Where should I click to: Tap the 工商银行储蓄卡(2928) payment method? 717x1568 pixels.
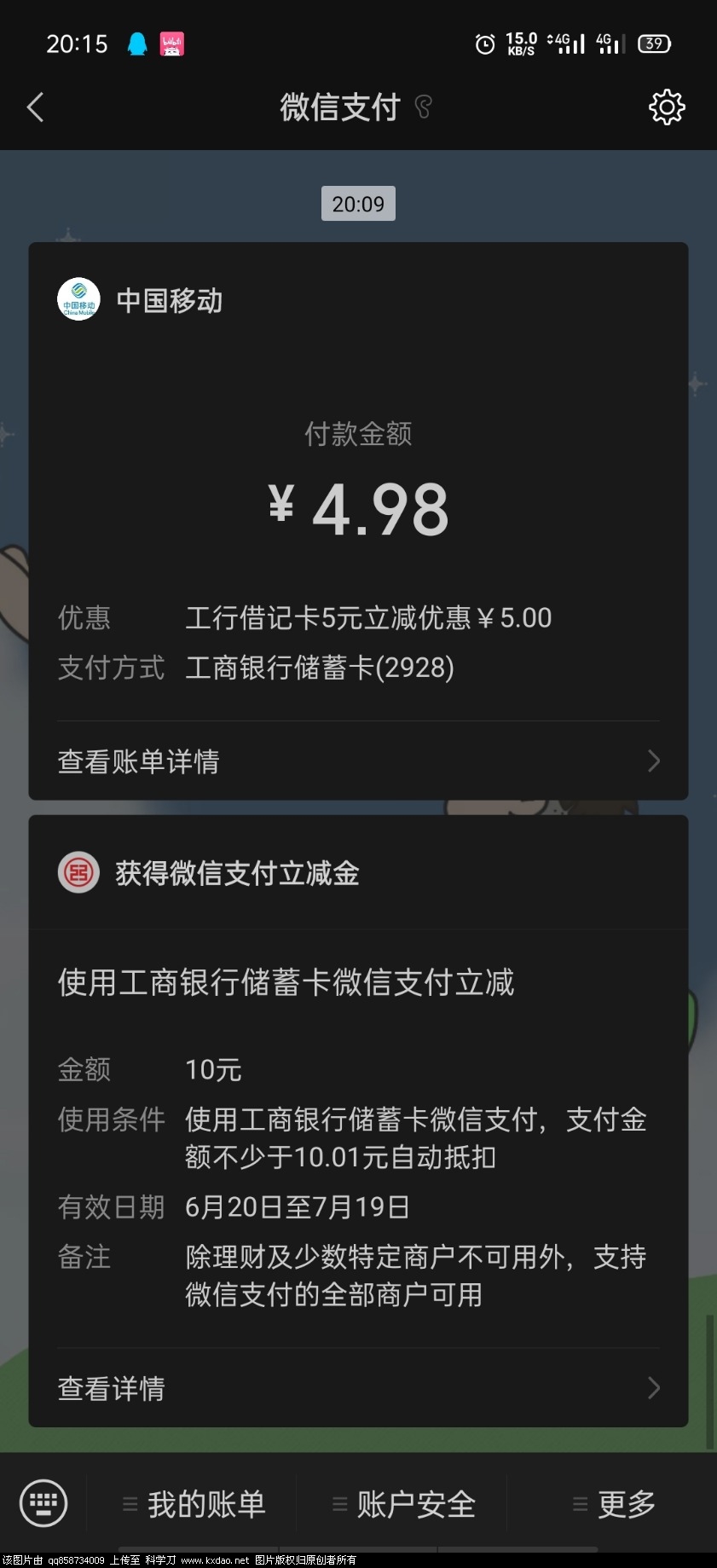coord(320,668)
